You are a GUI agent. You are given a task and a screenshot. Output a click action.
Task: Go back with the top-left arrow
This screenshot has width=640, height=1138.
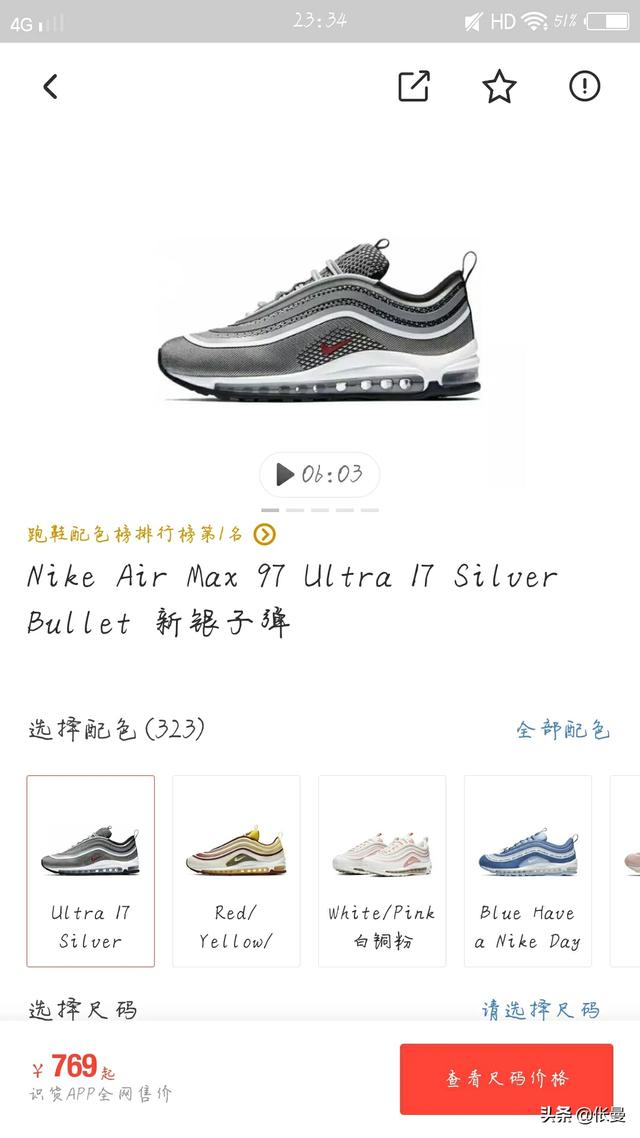click(x=50, y=87)
